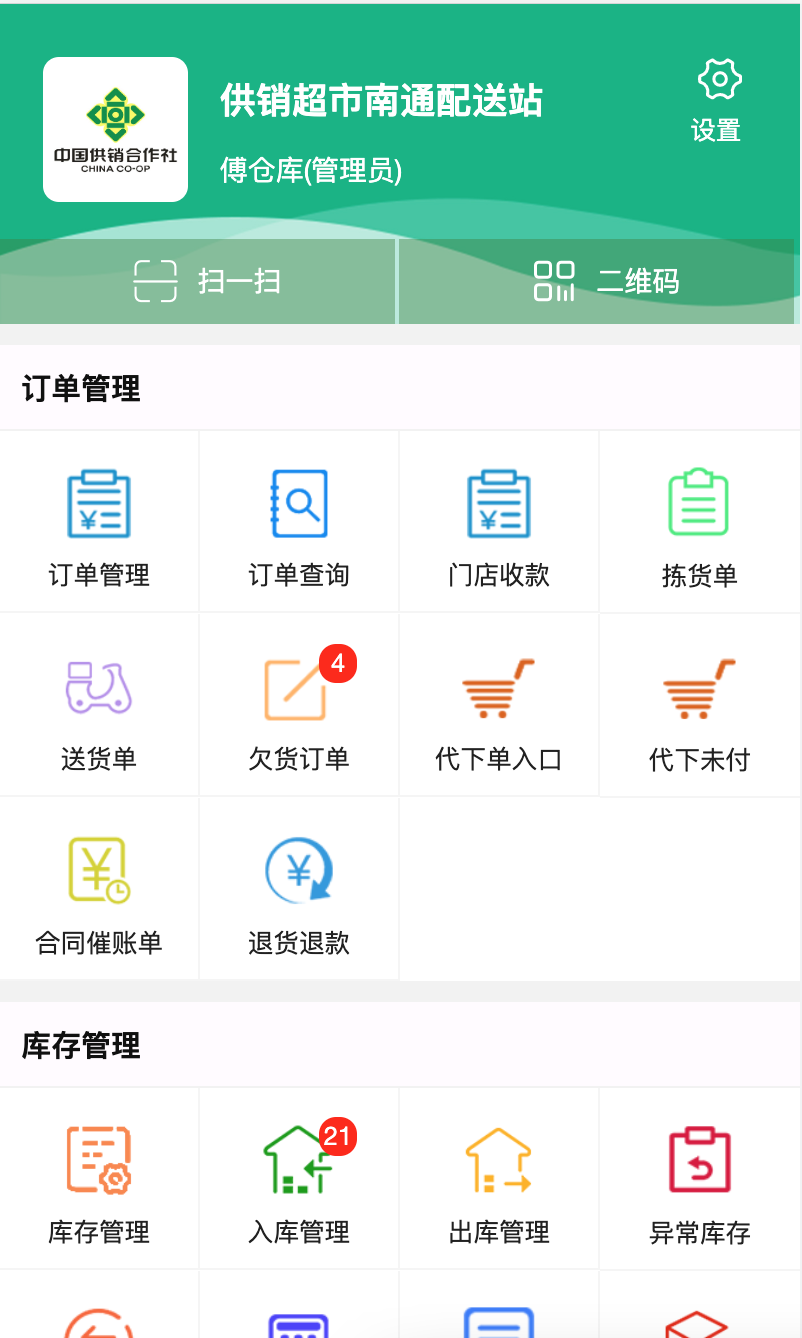This screenshot has height=1338, width=802.
Task: Open 拣货单 picking list
Action: point(700,521)
